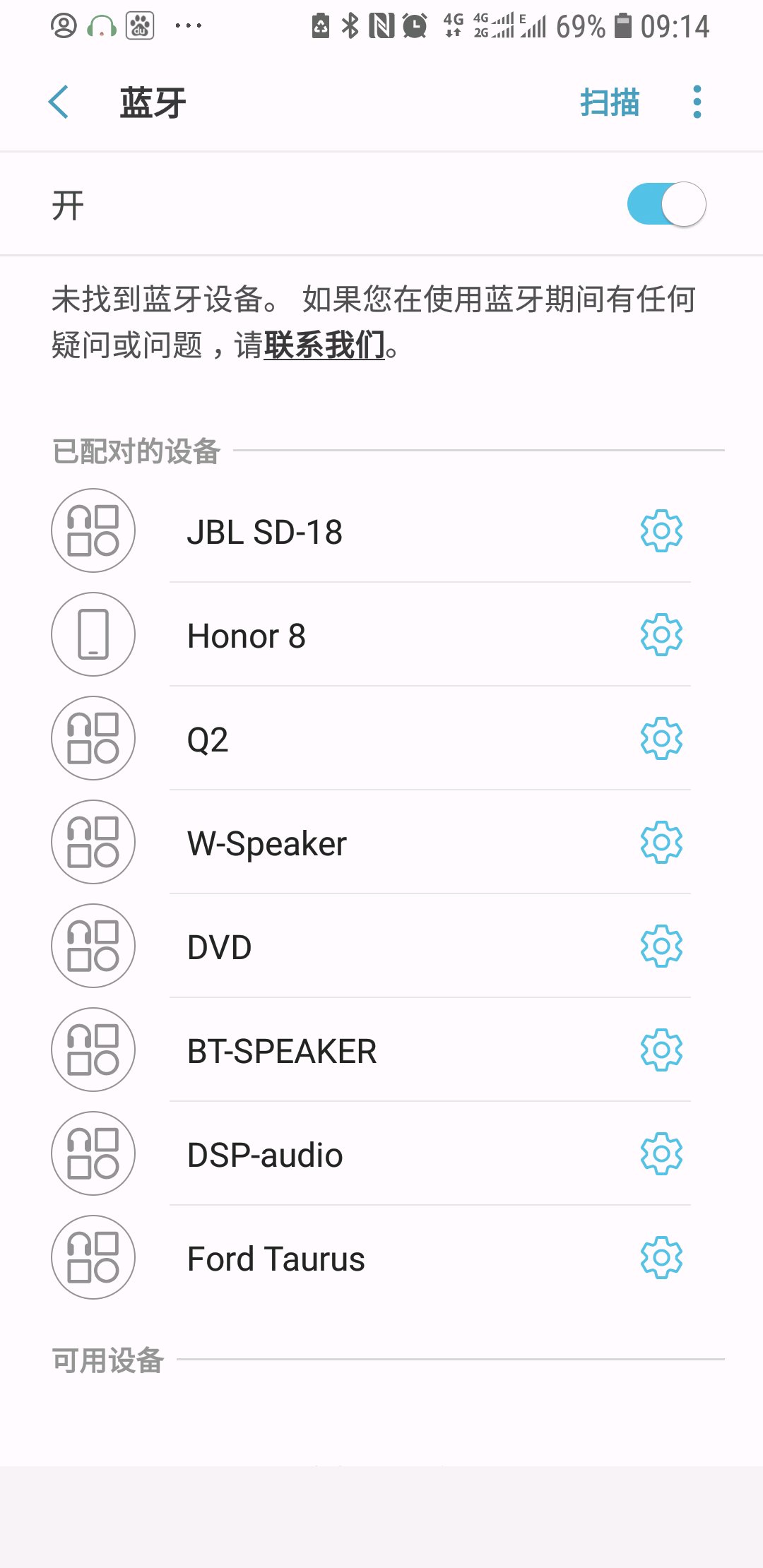This screenshot has width=763, height=1568.
Task: Connect to DSP-audio
Action: [x=265, y=1155]
